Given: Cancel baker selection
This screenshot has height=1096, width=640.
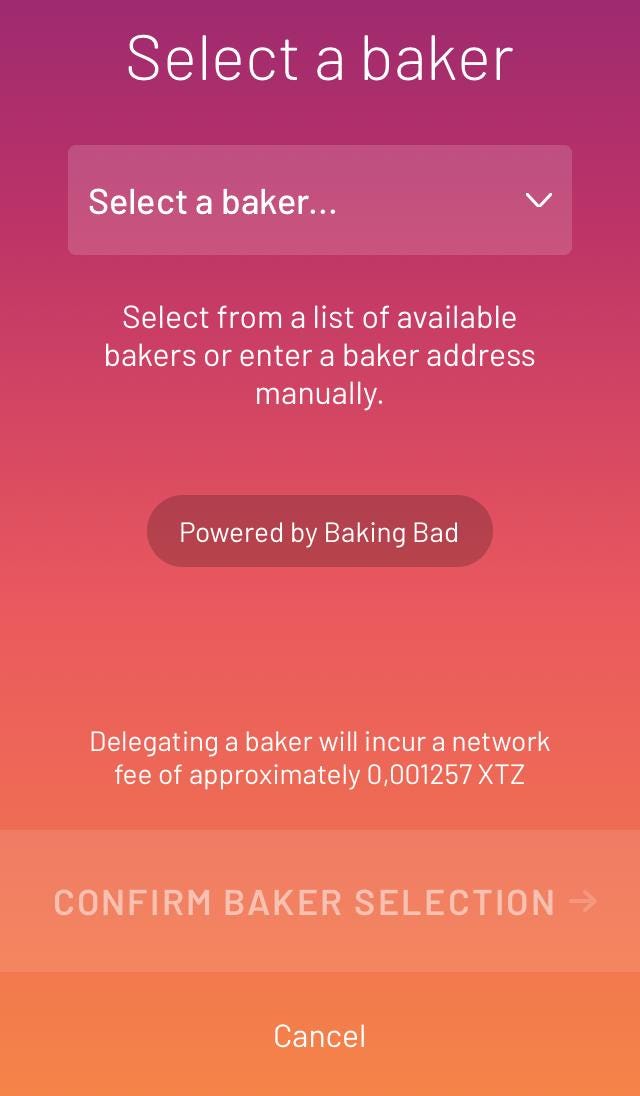Looking at the screenshot, I should coord(320,1036).
